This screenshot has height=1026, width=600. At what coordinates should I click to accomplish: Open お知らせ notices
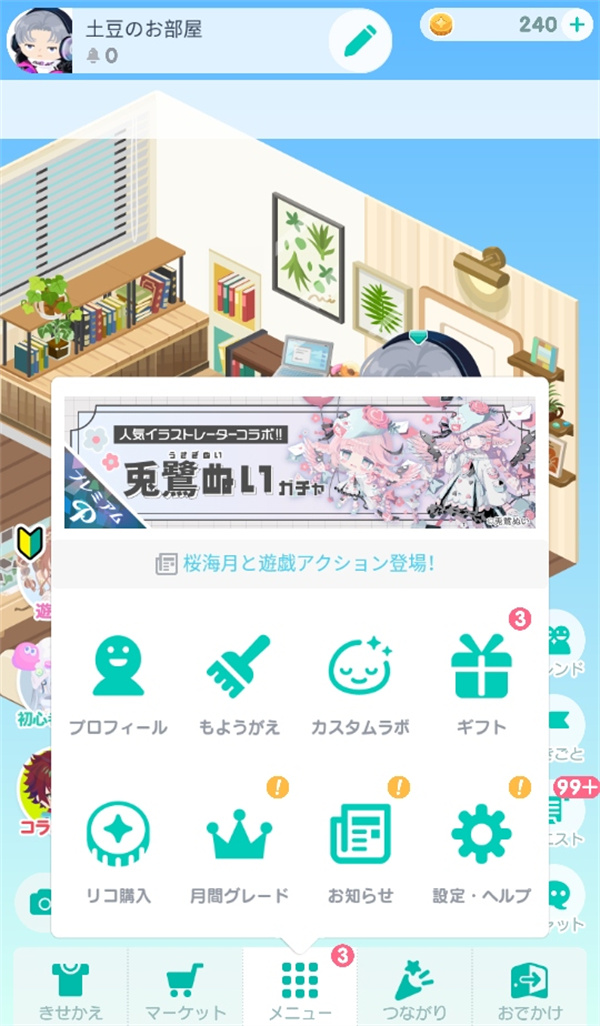[360, 852]
